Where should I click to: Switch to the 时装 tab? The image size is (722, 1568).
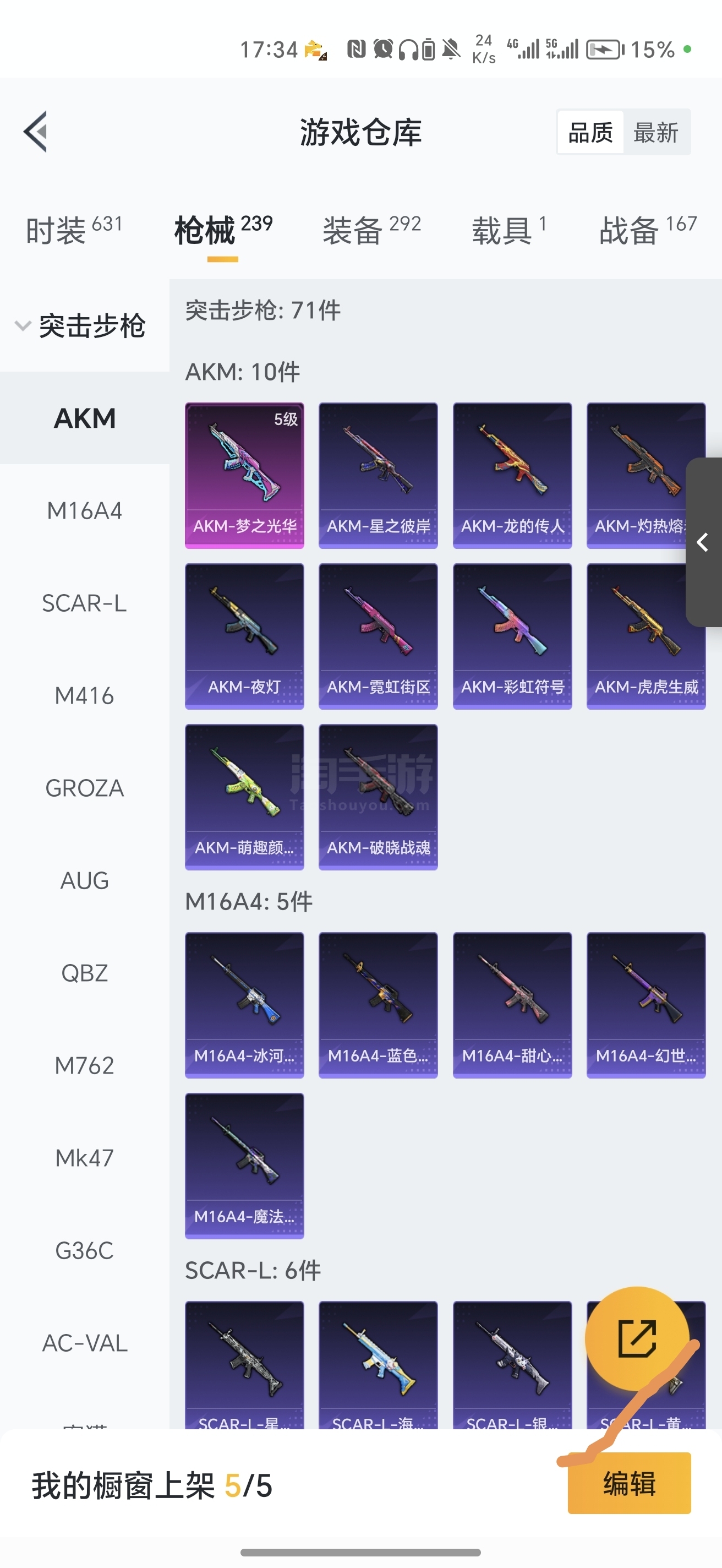point(74,230)
